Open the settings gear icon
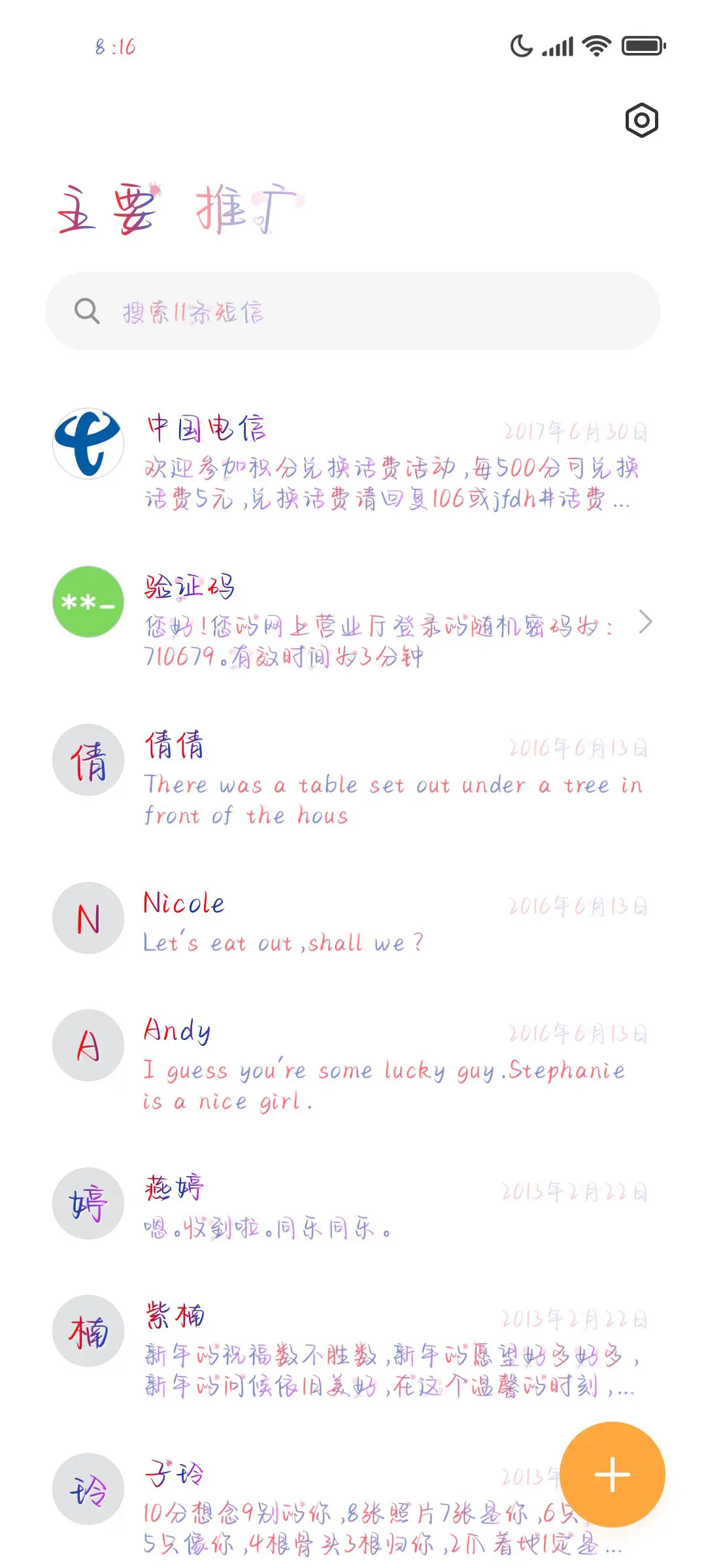Screen dimensions: 706x1568 click(x=641, y=120)
